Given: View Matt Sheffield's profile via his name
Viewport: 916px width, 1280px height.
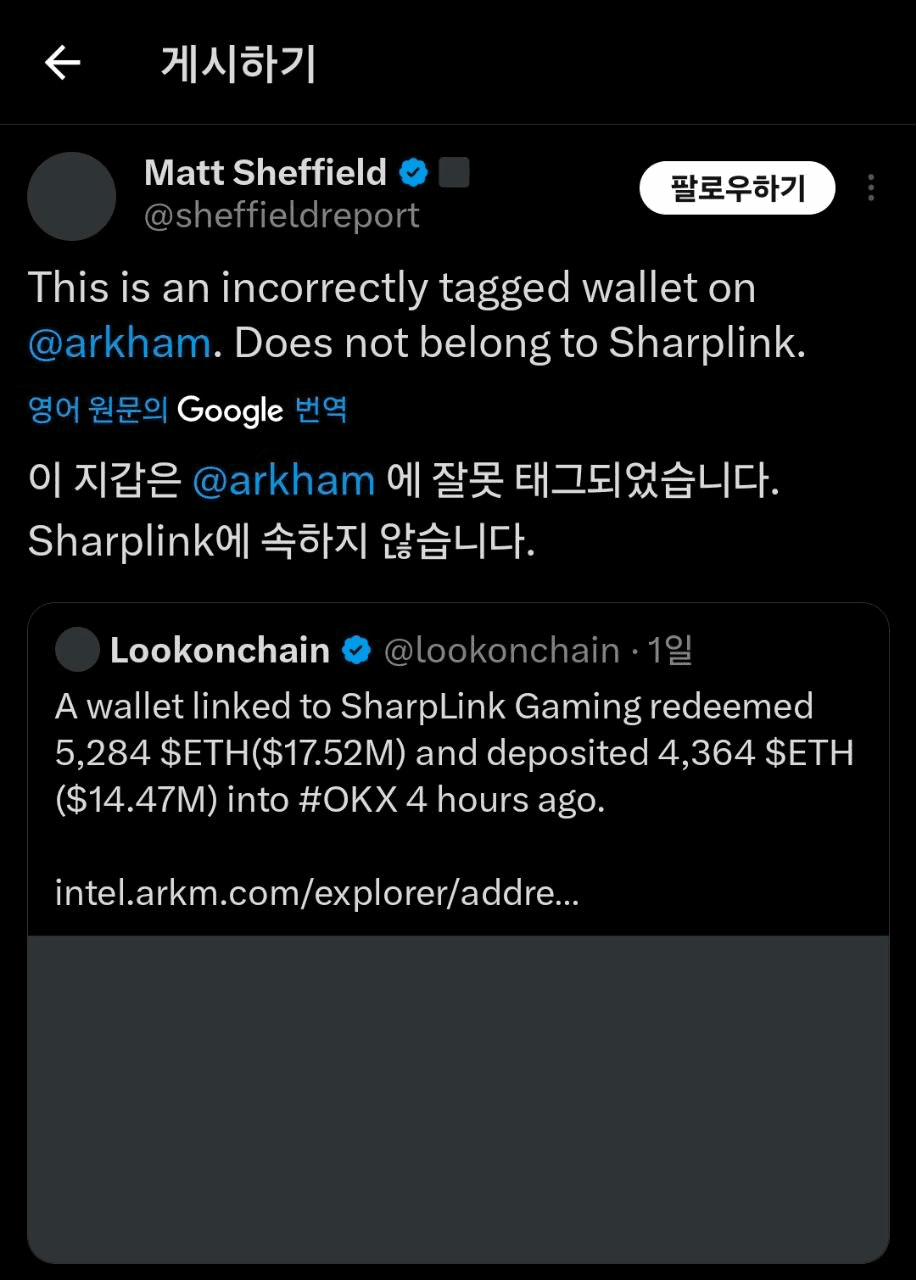Looking at the screenshot, I should [x=265, y=173].
